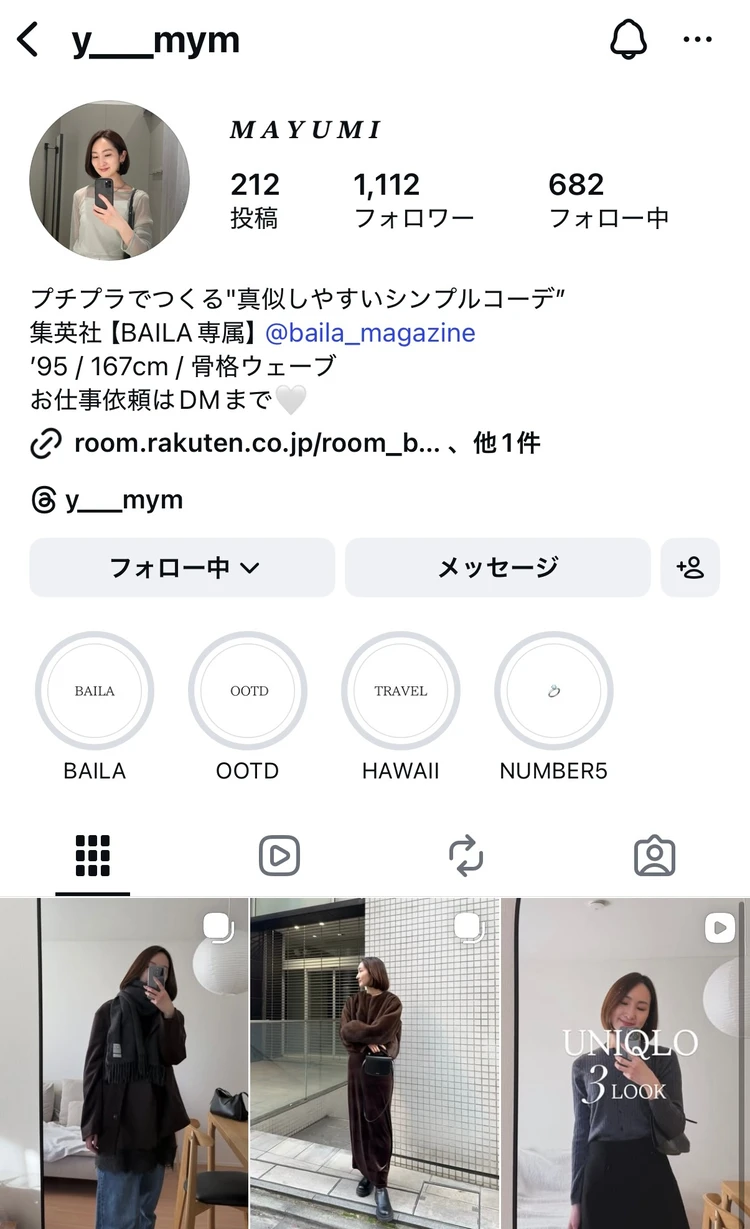Switch to the Reels tab icon
Viewport: 750px width, 1229px height.
click(279, 855)
